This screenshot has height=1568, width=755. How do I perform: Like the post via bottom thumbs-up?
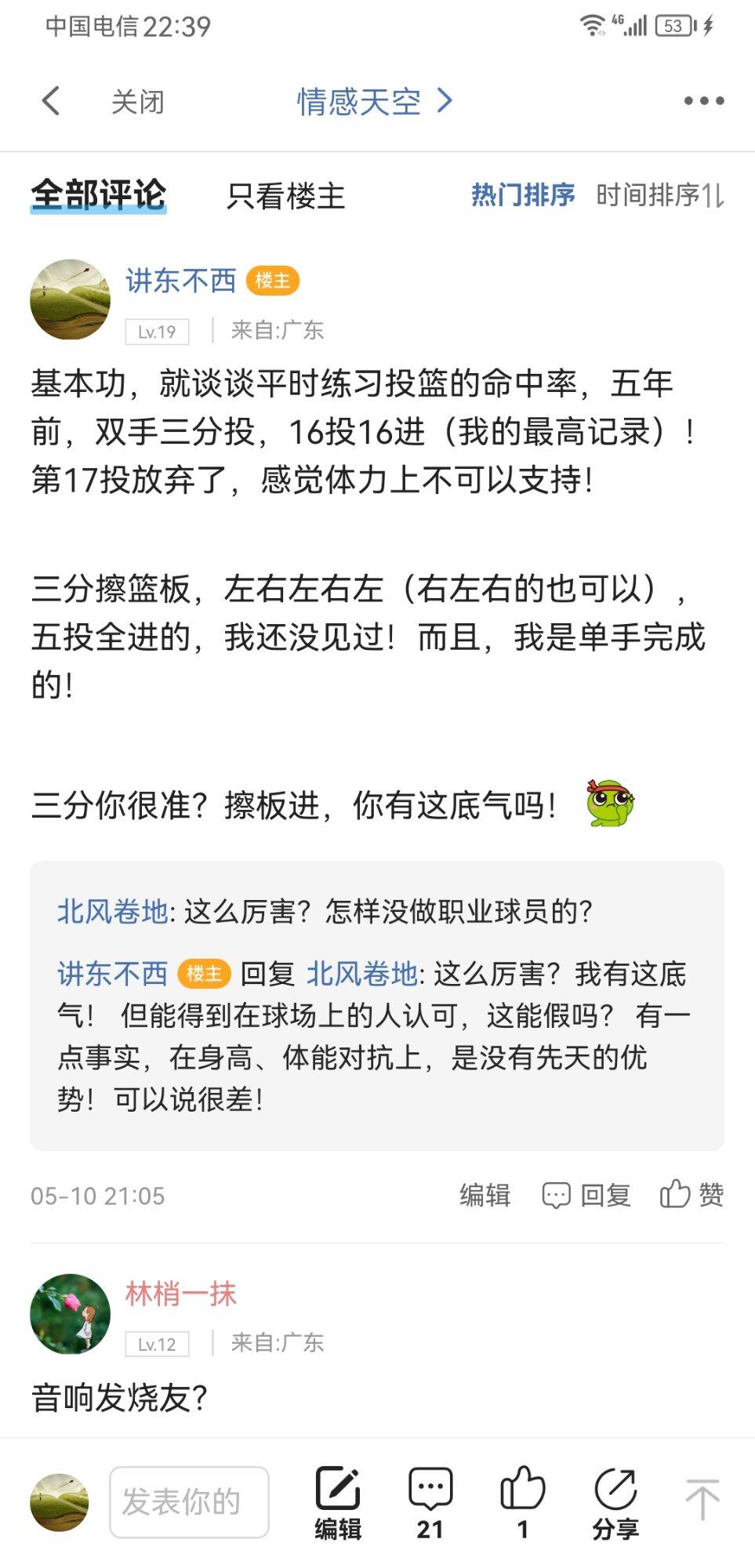coord(522,1502)
